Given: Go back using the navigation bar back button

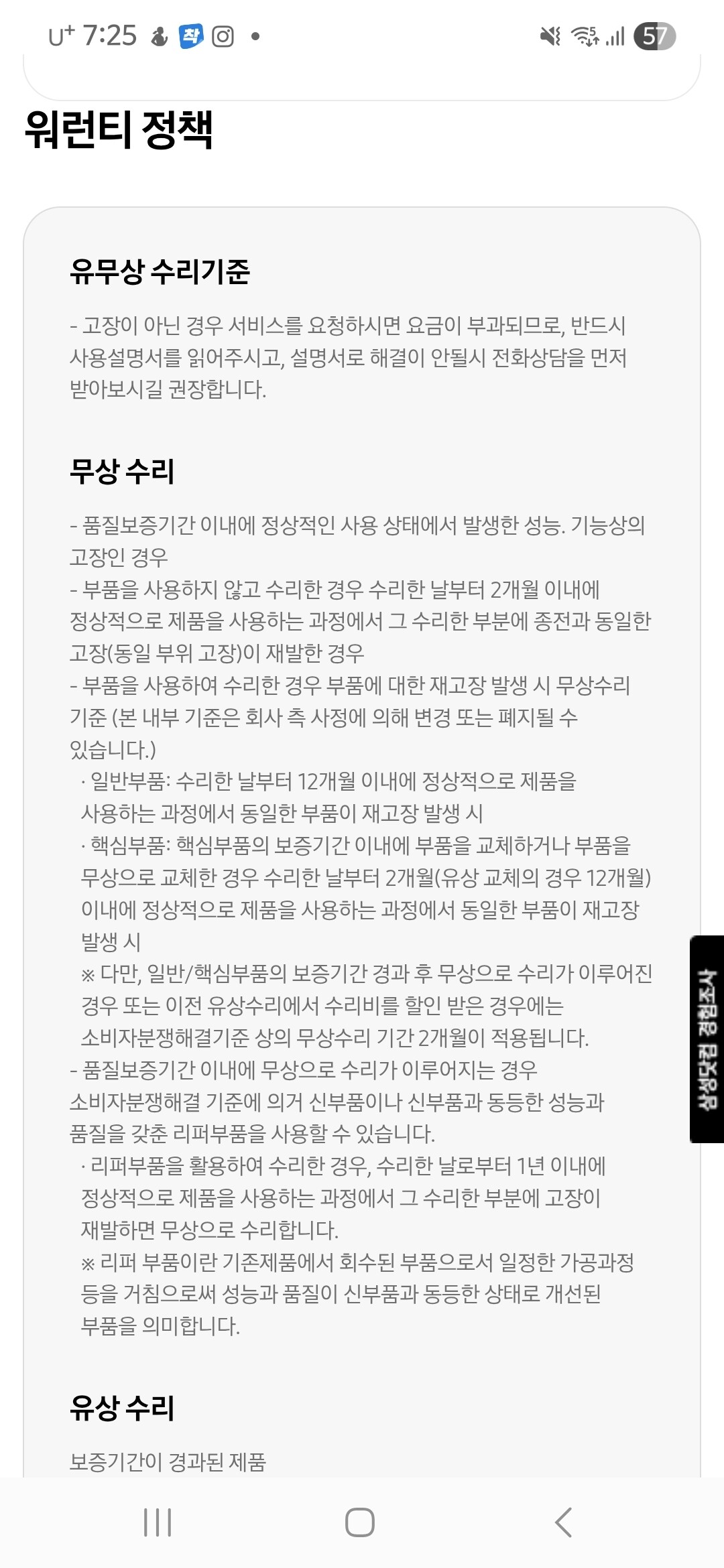Looking at the screenshot, I should pyautogui.click(x=564, y=1522).
